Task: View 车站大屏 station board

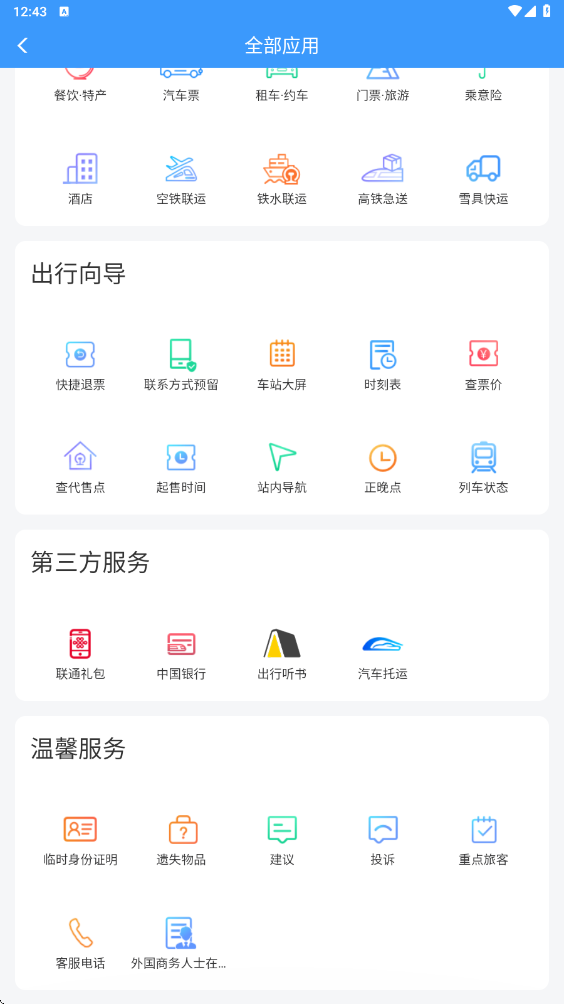Action: pos(282,365)
